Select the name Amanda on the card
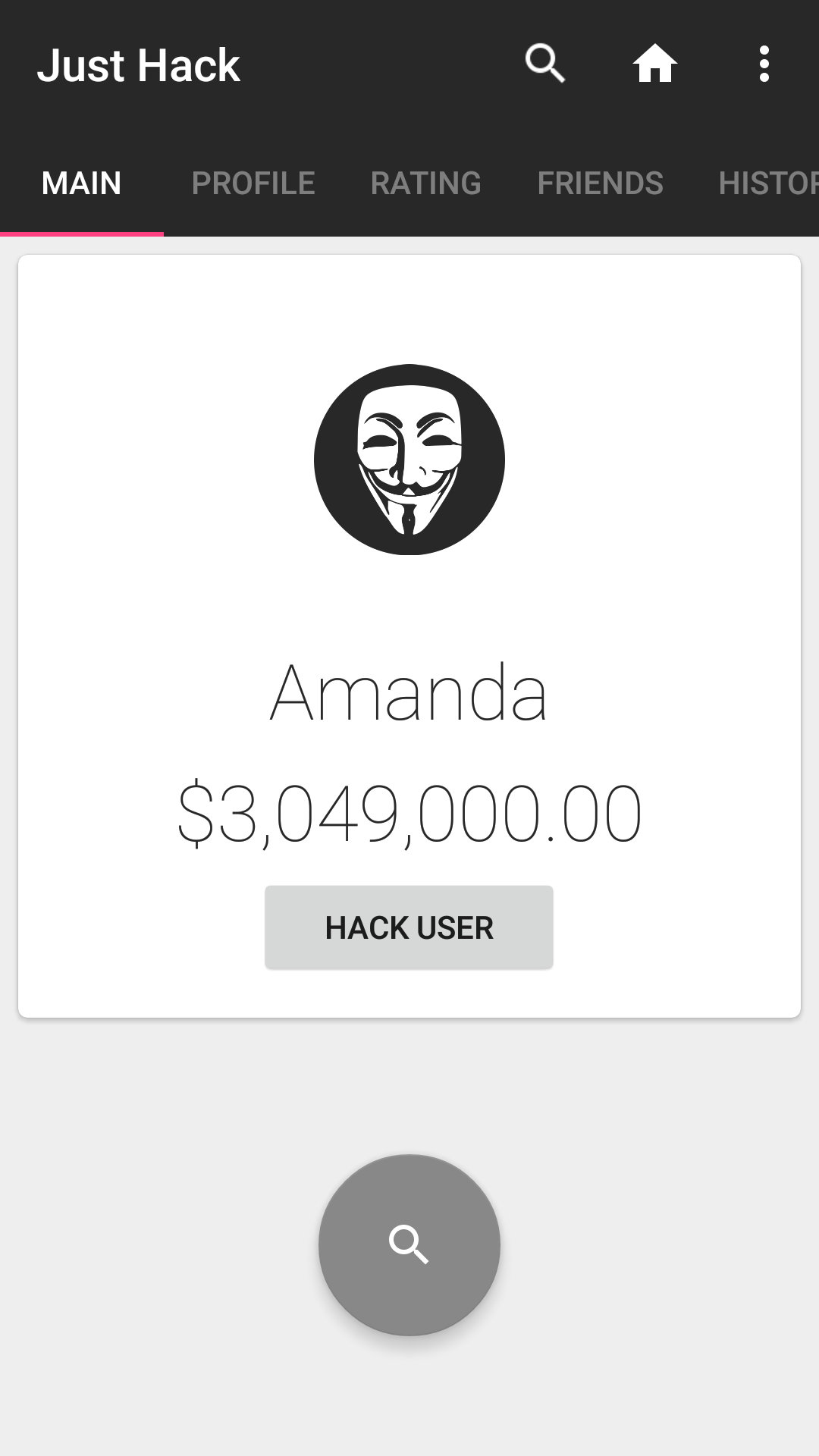This screenshot has height=1456, width=819. [409, 694]
